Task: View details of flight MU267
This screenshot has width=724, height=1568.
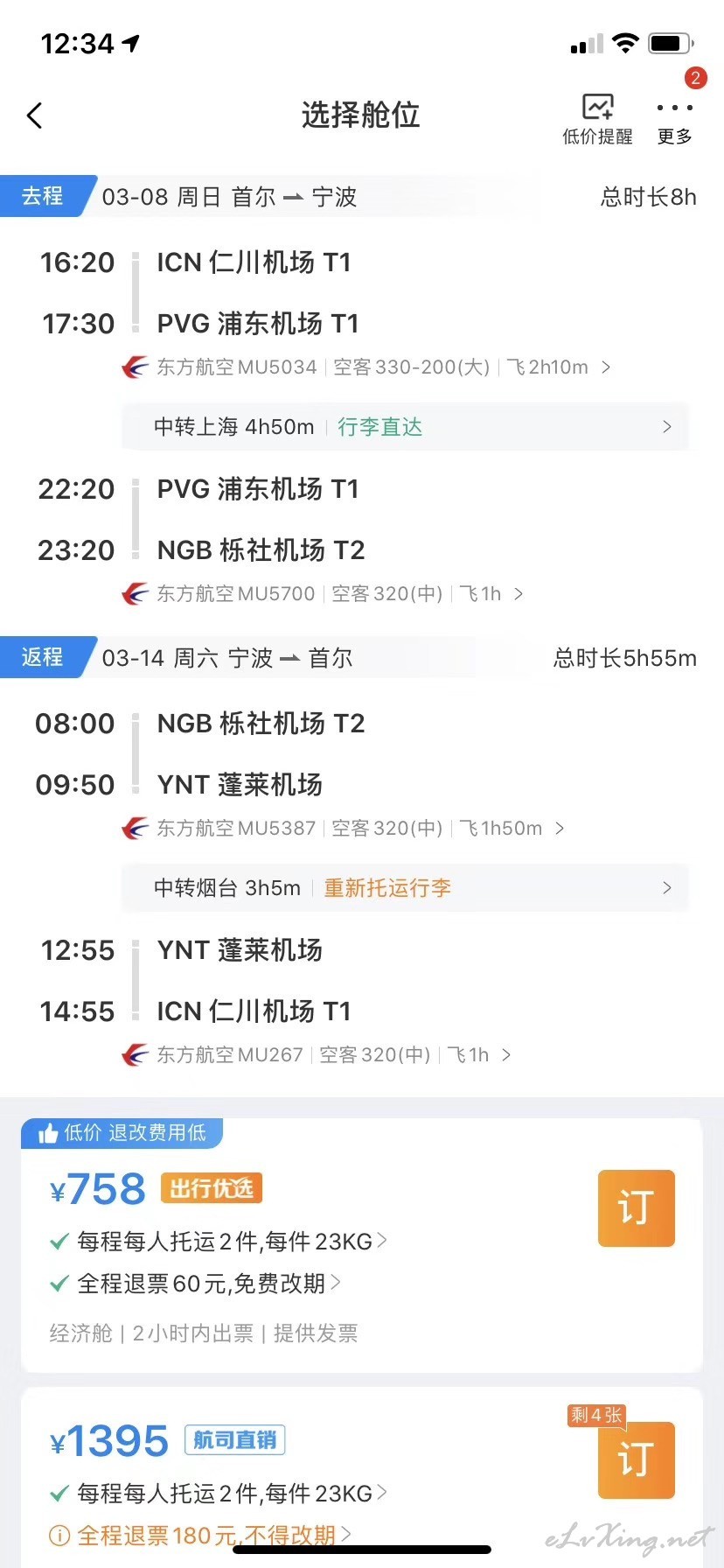Action: point(317,1055)
